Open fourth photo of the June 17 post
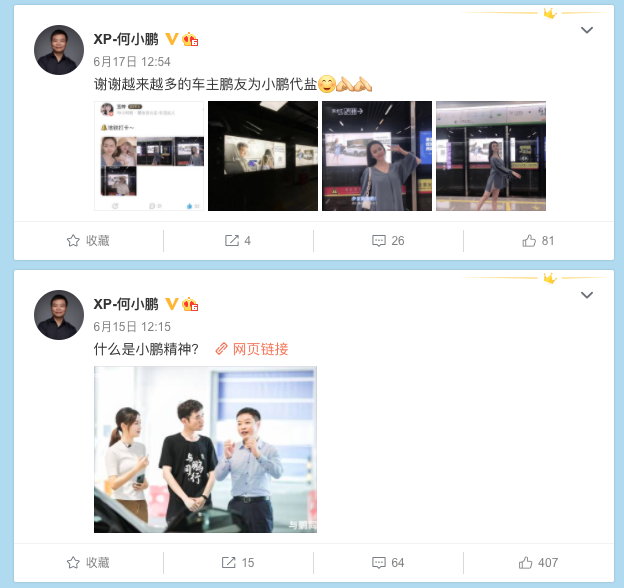The width and height of the screenshot is (624, 588). tap(491, 156)
